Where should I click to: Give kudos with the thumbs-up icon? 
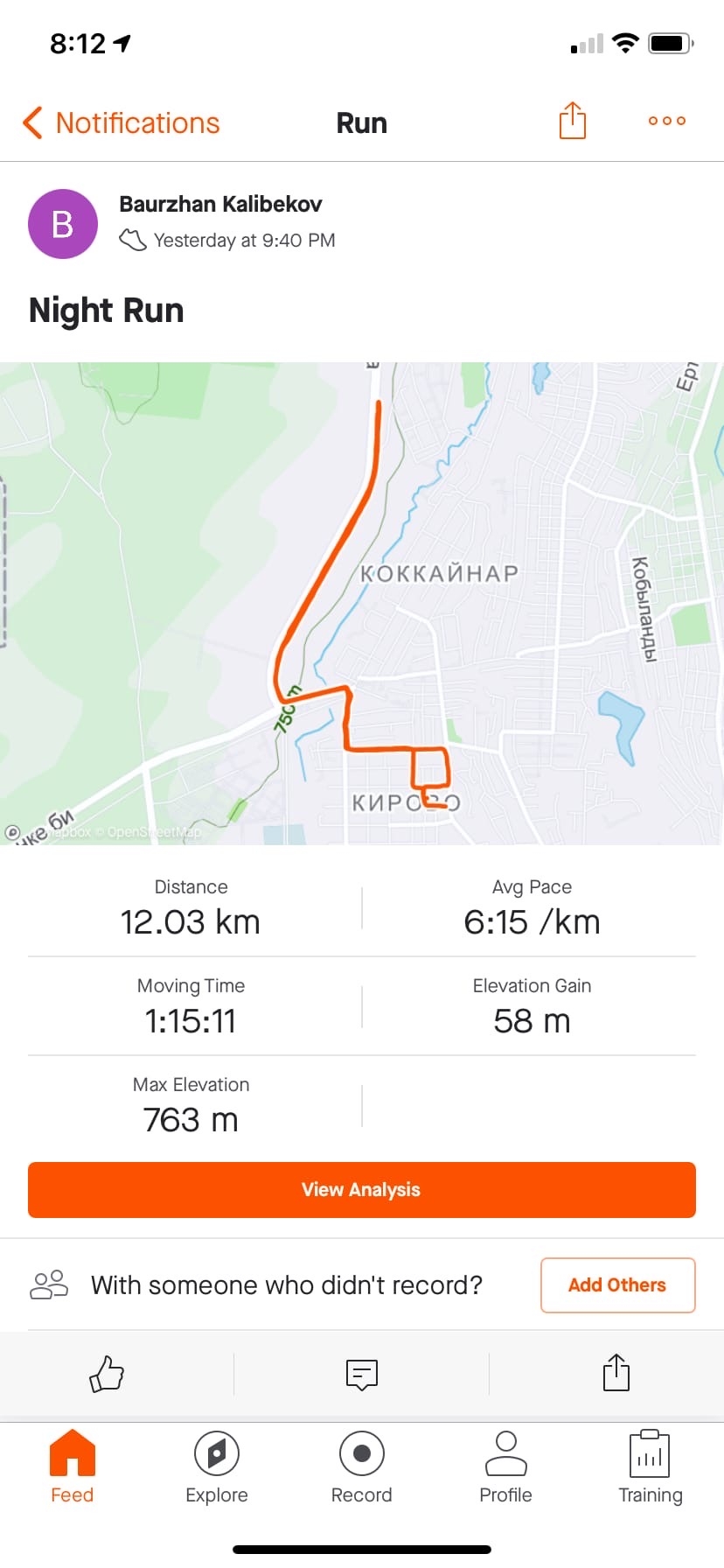click(107, 1374)
